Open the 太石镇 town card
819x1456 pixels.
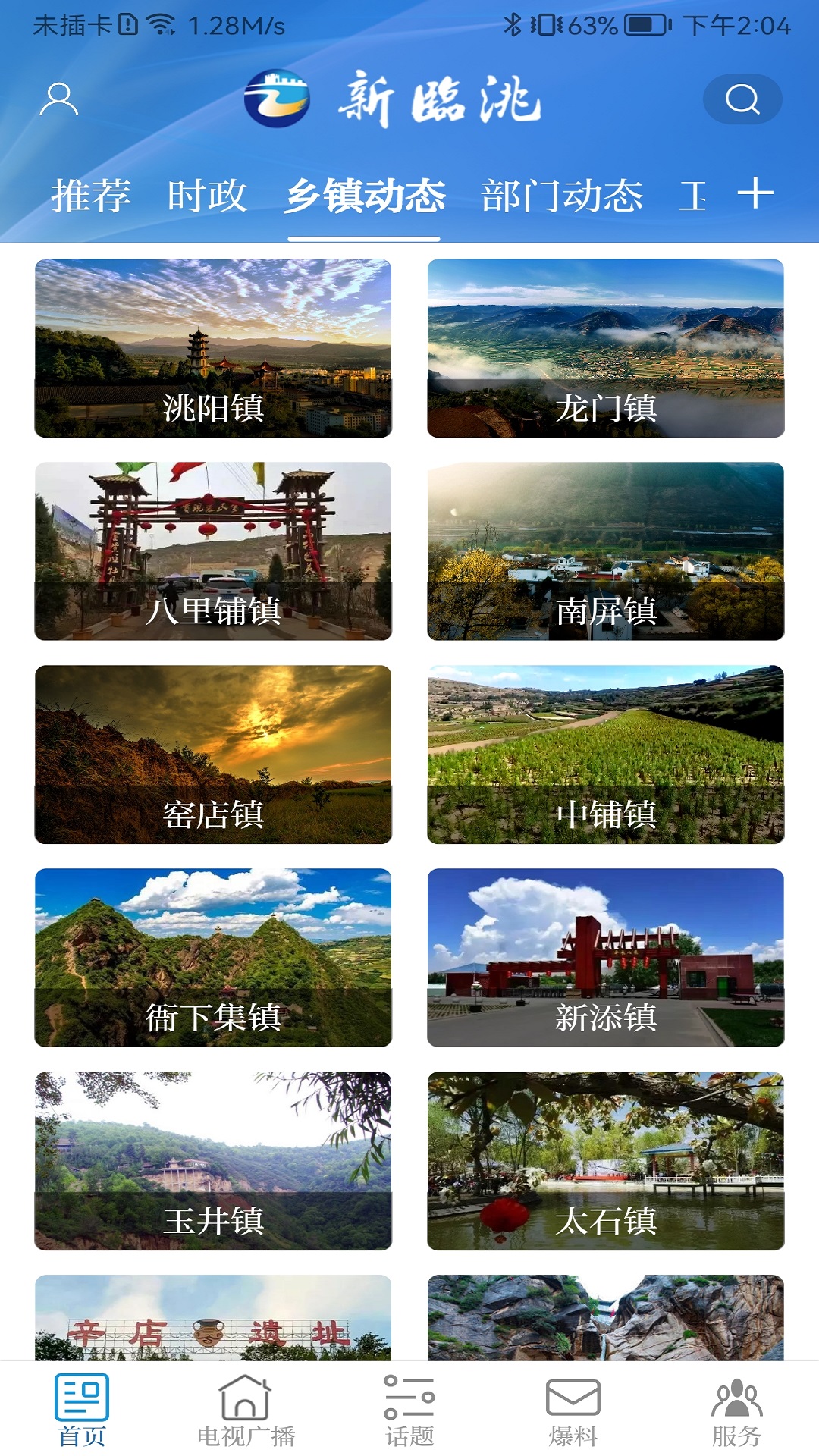[605, 1161]
